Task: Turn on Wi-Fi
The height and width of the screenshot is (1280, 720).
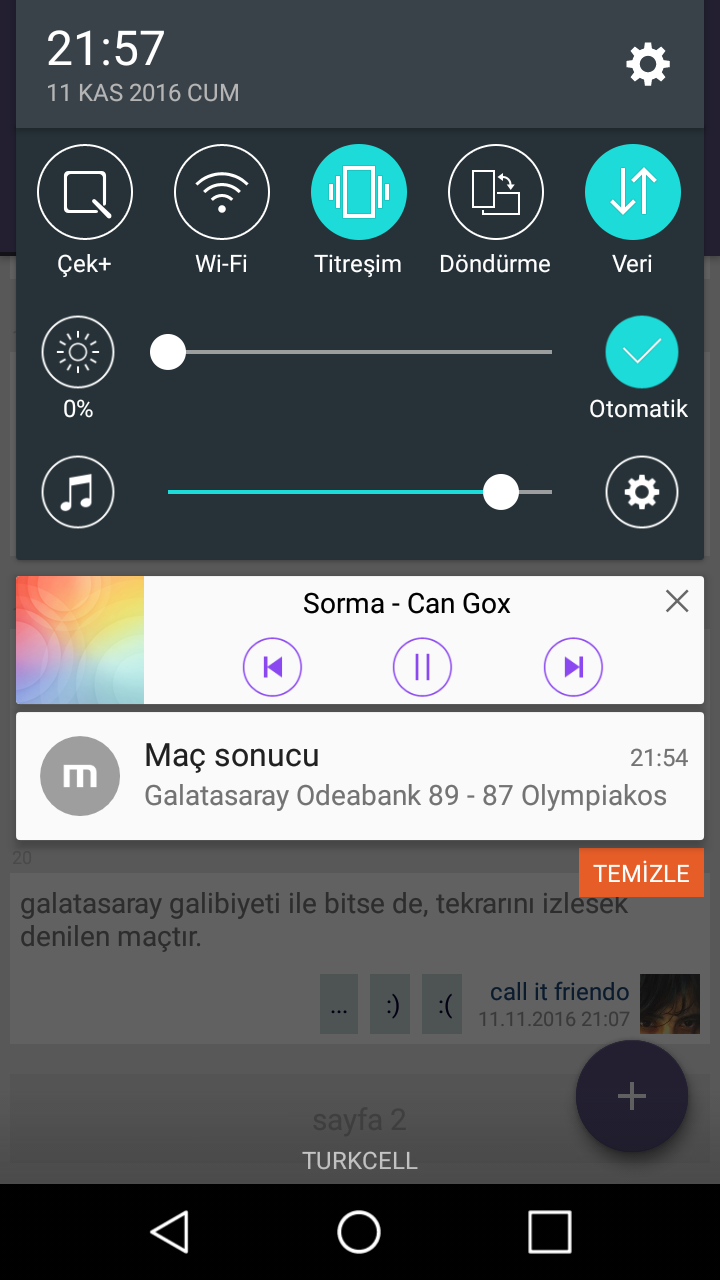Action: coord(221,192)
